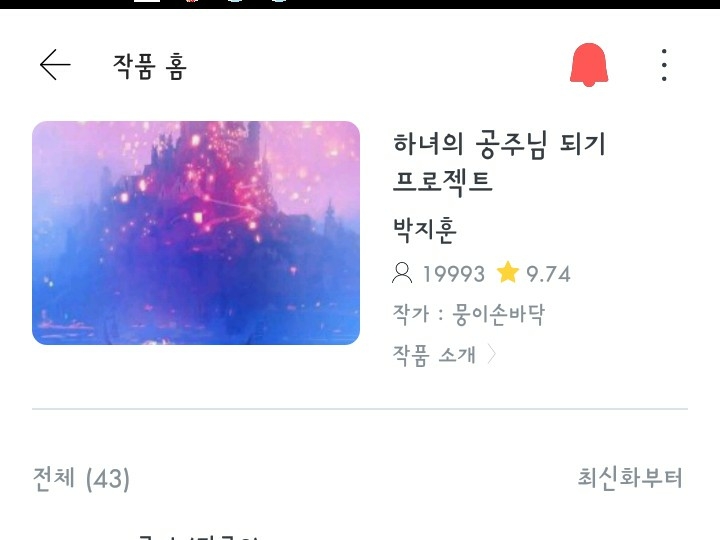Toggle the red notification bell

tap(589, 66)
